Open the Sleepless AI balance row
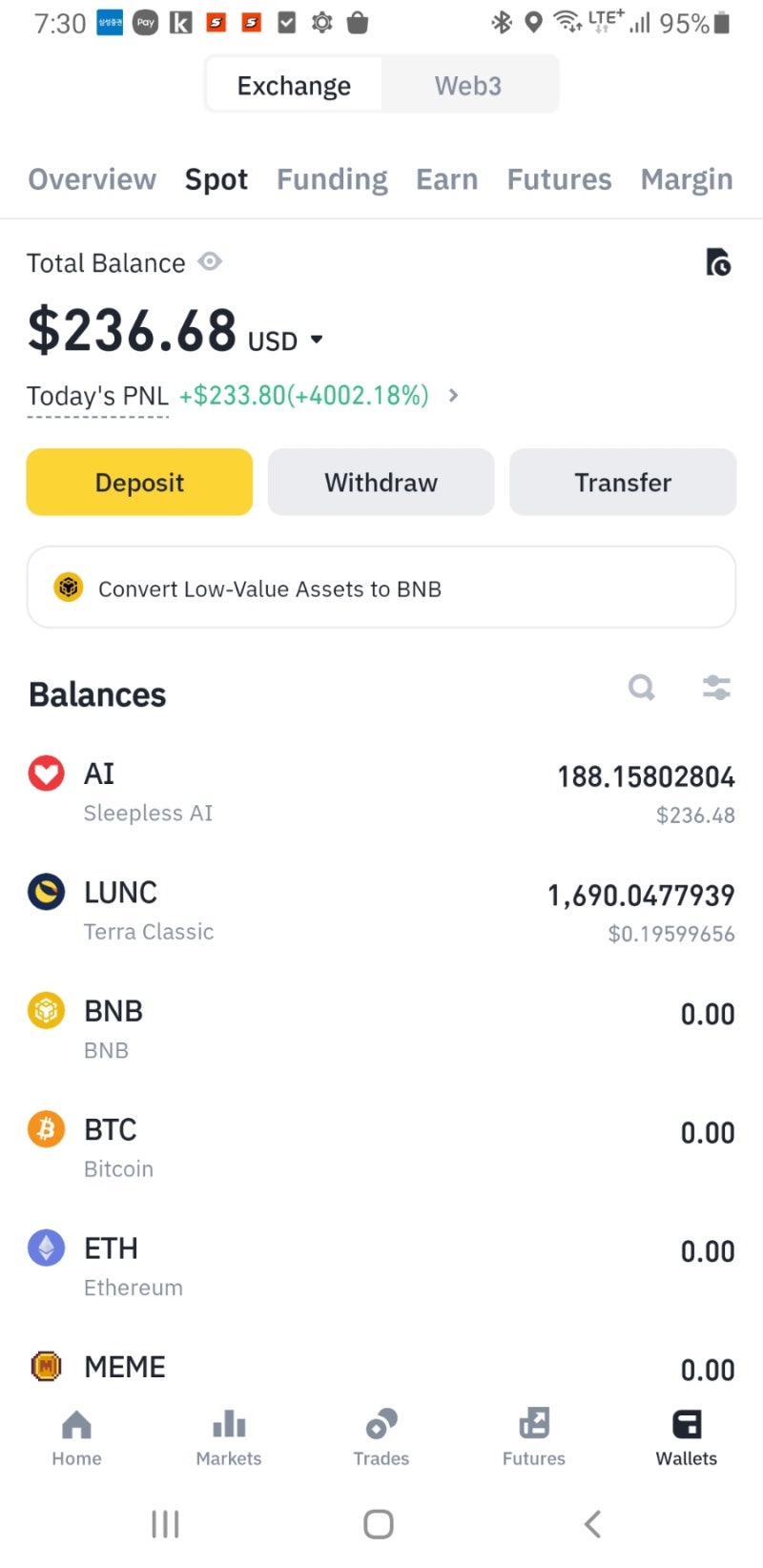The height and width of the screenshot is (1568, 763). (x=381, y=793)
